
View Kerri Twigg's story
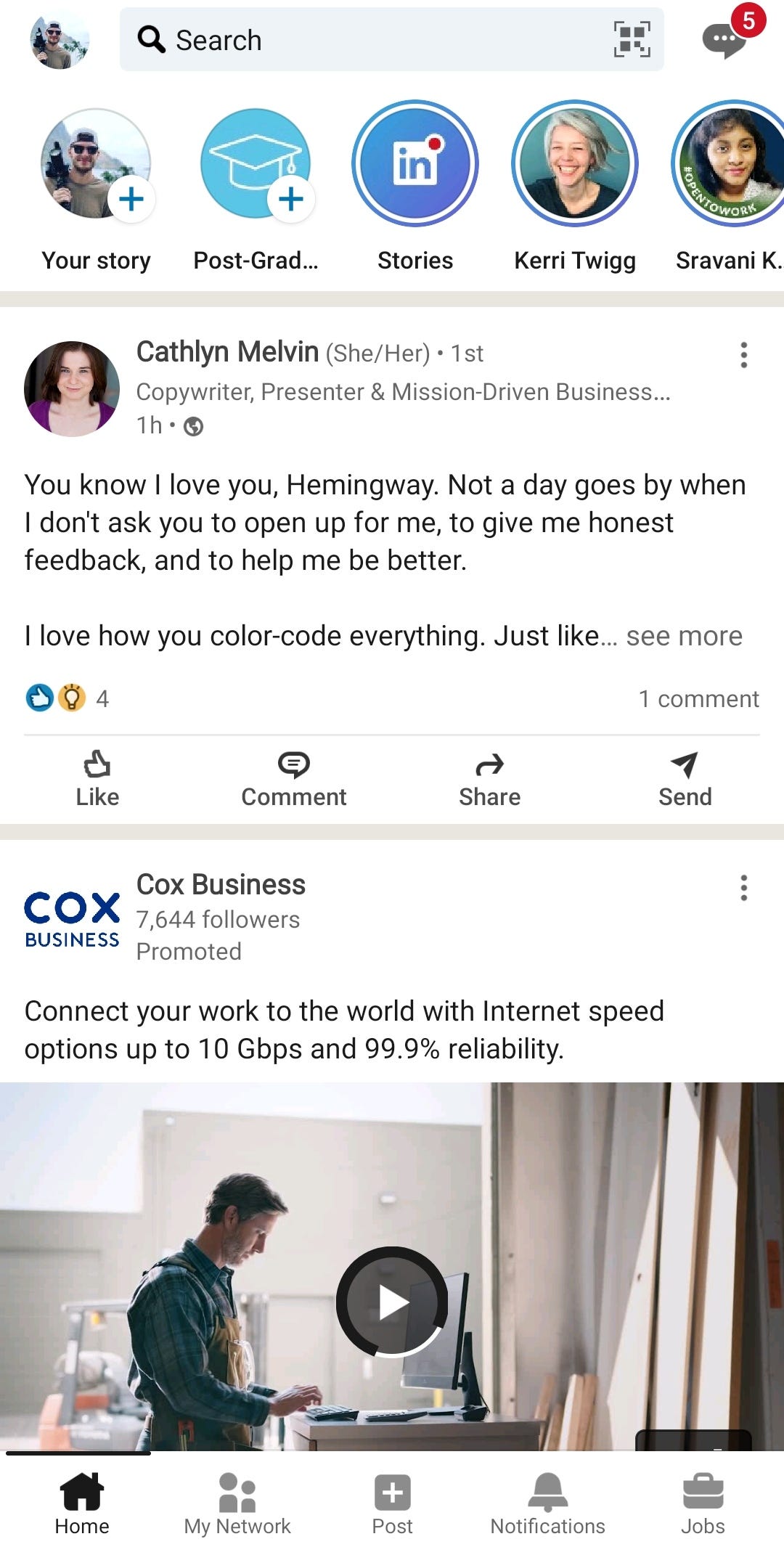(x=574, y=164)
